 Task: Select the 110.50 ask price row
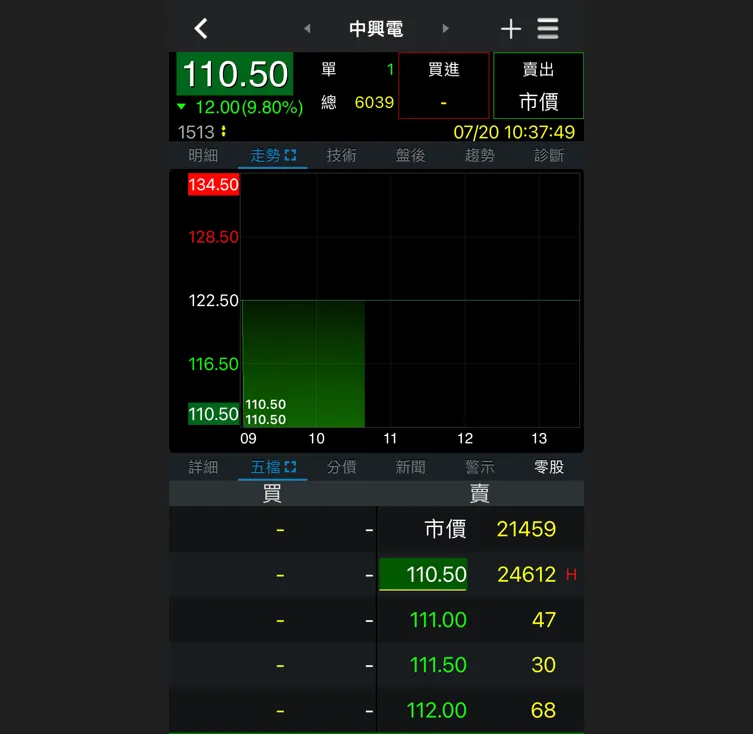coord(481,575)
